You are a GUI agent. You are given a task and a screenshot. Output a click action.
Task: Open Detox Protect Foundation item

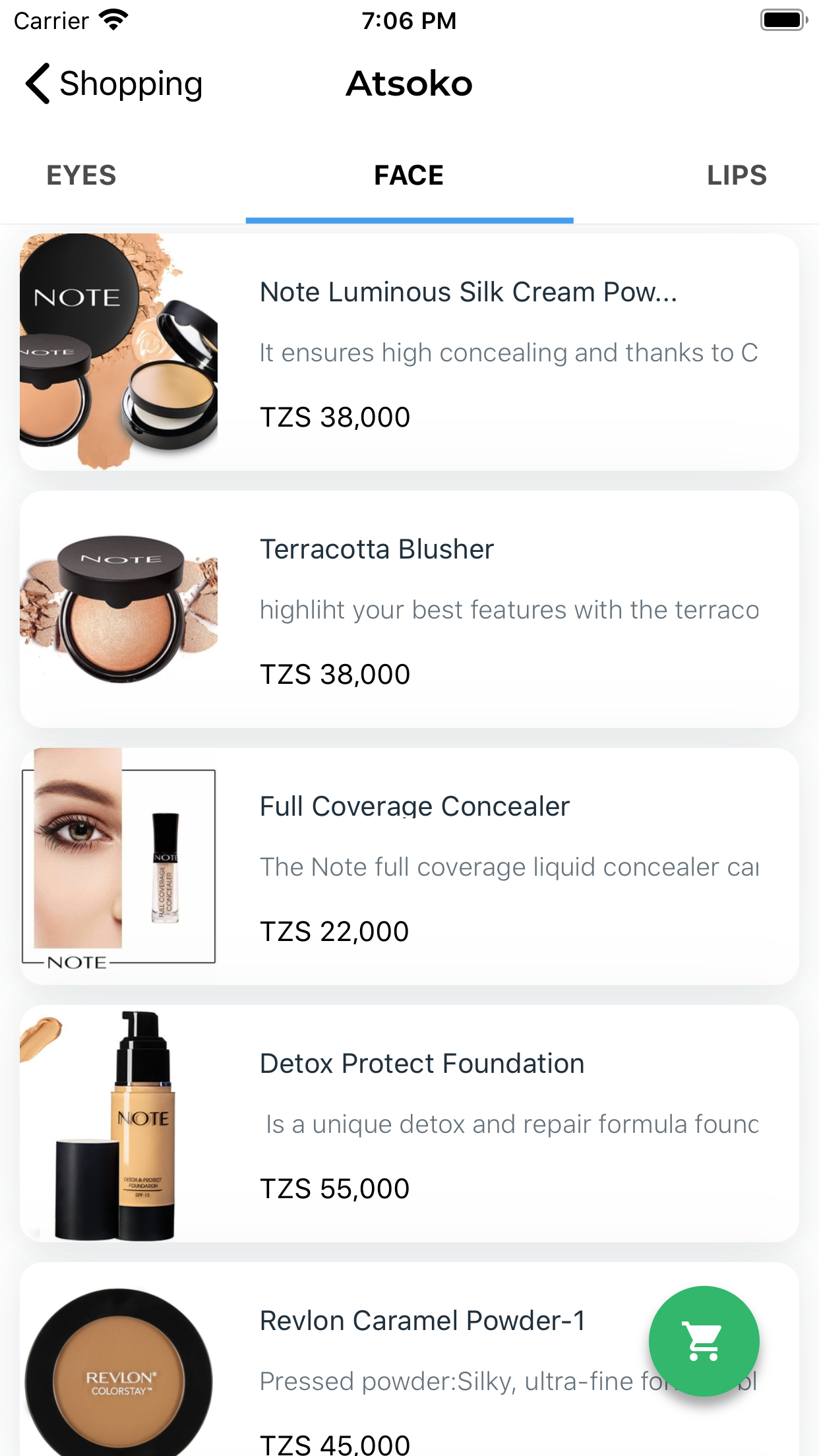click(409, 1124)
